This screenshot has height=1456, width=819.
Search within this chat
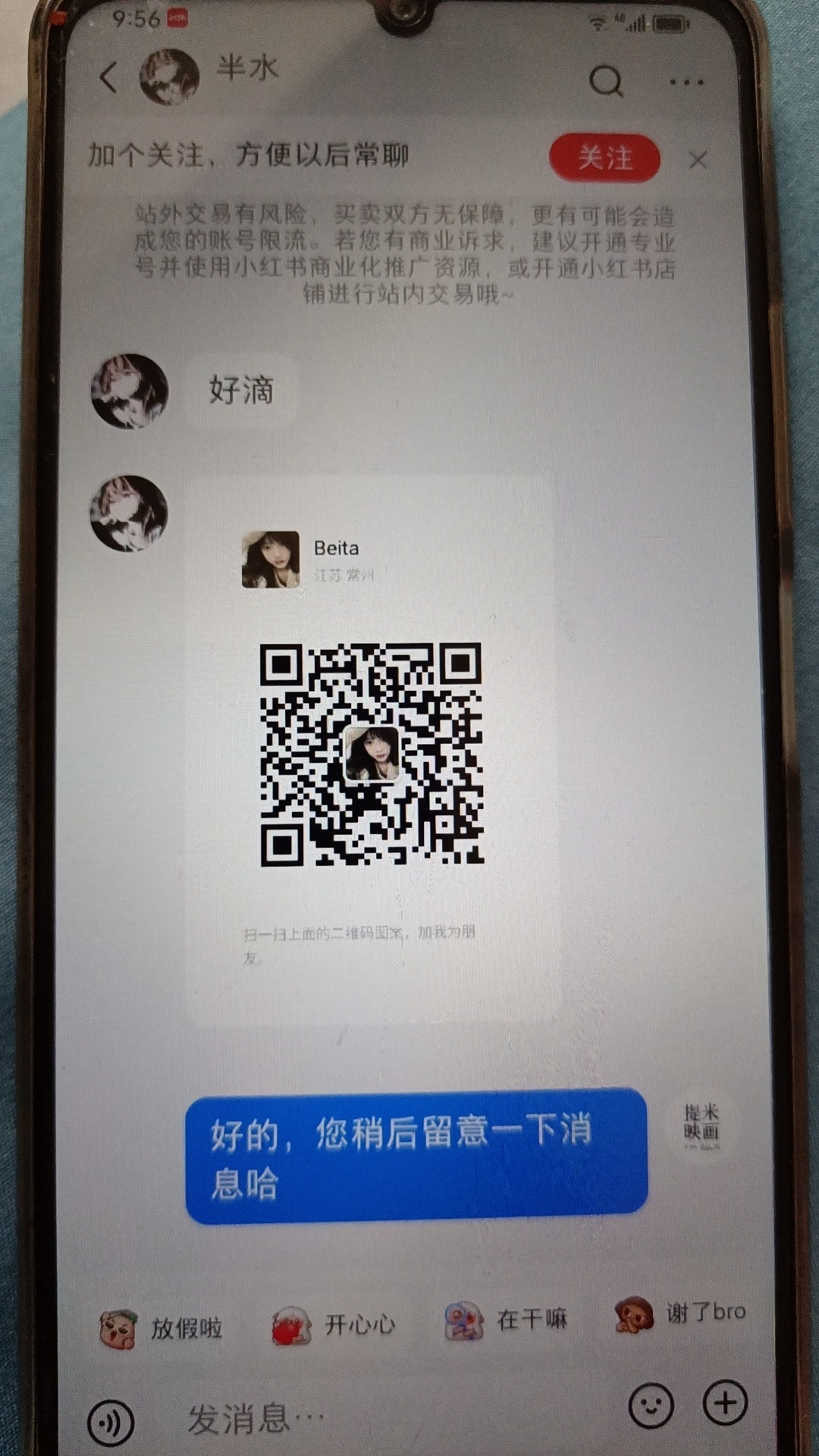pyautogui.click(x=606, y=80)
